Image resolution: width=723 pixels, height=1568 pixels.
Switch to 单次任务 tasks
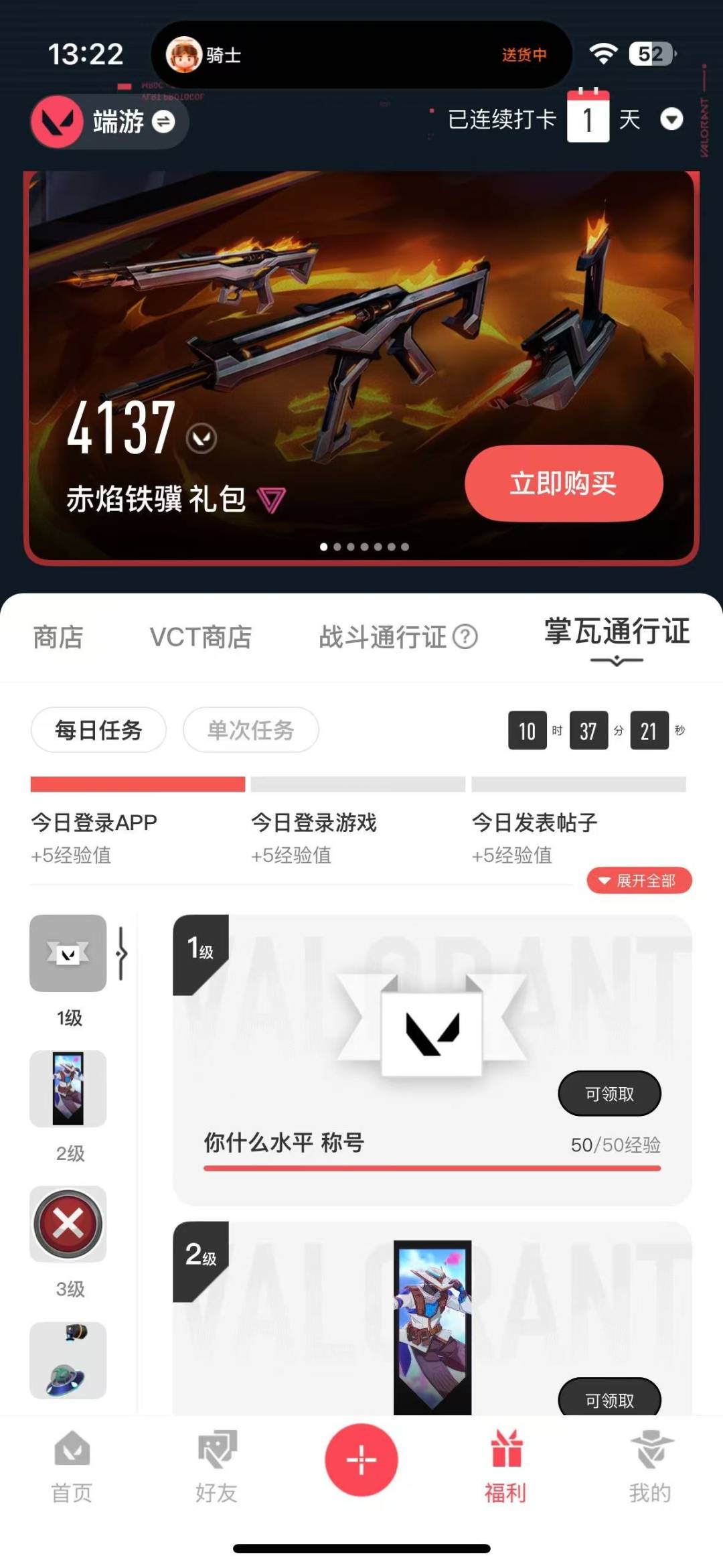coord(250,730)
